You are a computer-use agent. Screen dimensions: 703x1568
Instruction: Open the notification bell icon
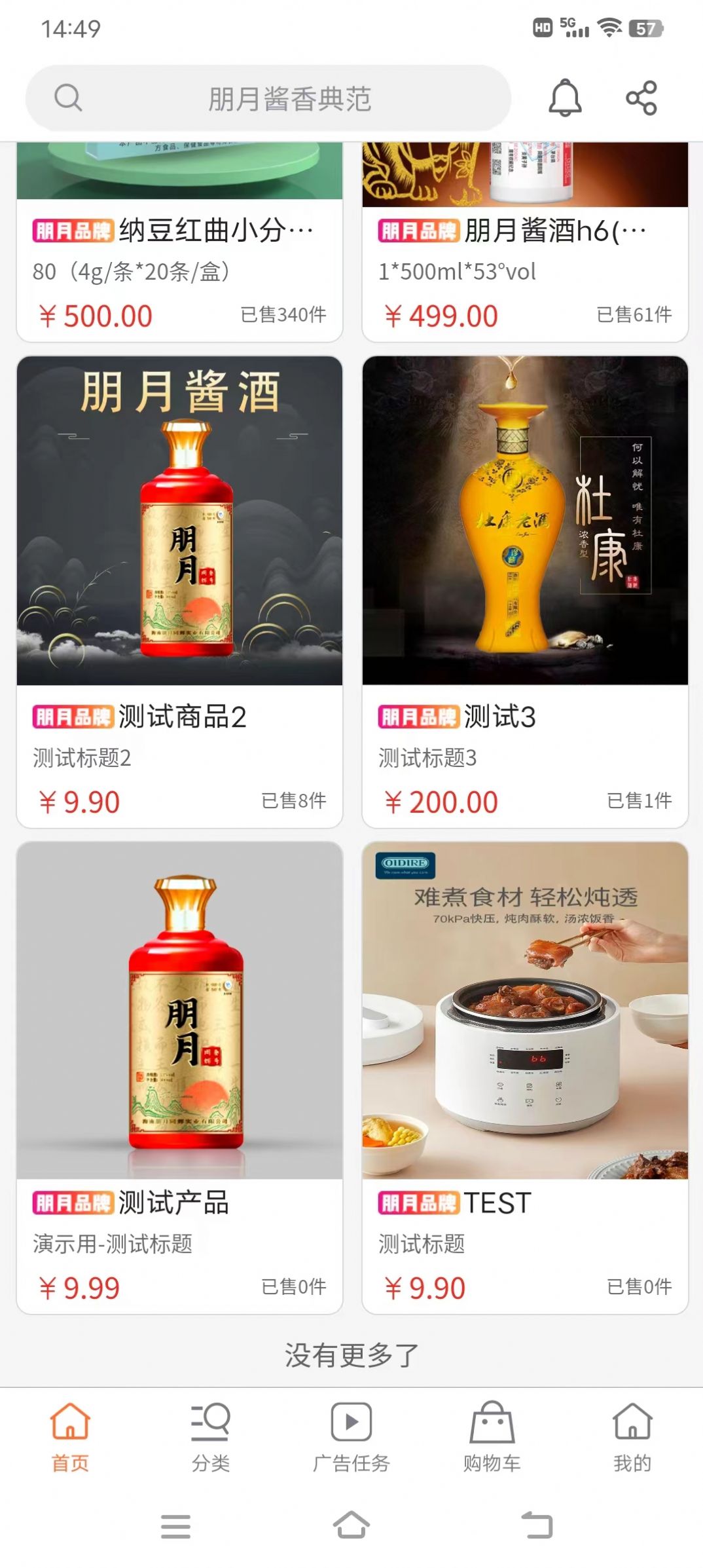(x=564, y=96)
